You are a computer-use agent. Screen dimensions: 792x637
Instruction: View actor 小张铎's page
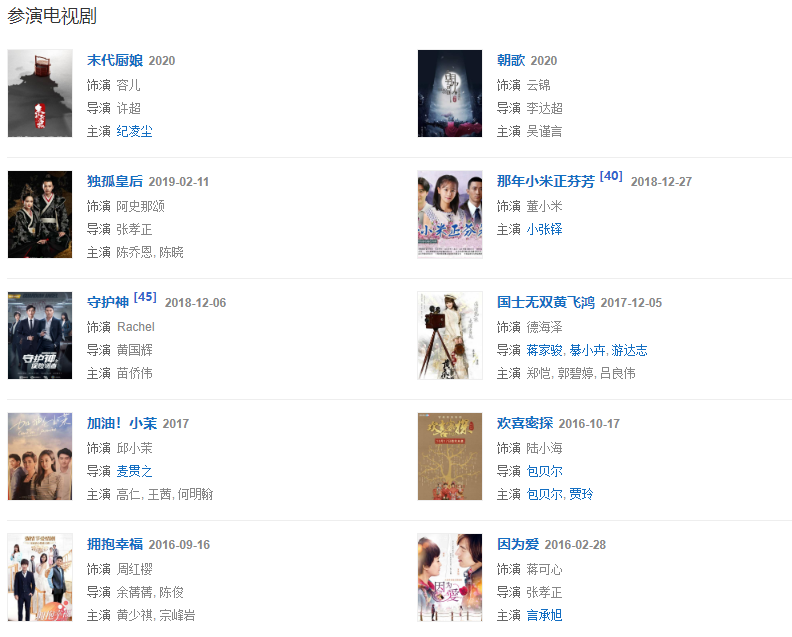tap(544, 229)
